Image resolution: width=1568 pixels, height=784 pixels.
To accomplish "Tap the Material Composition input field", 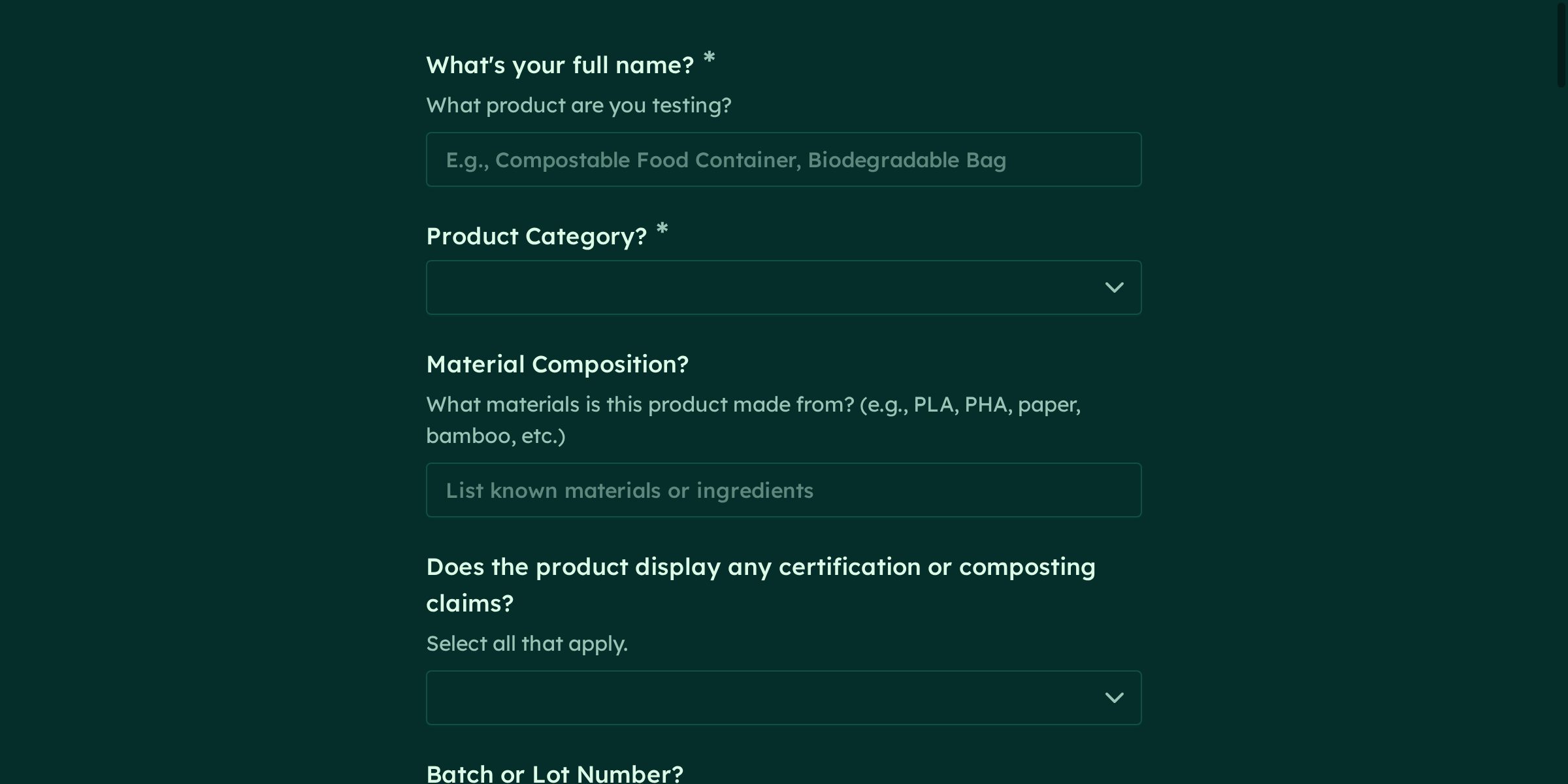I will click(x=783, y=490).
